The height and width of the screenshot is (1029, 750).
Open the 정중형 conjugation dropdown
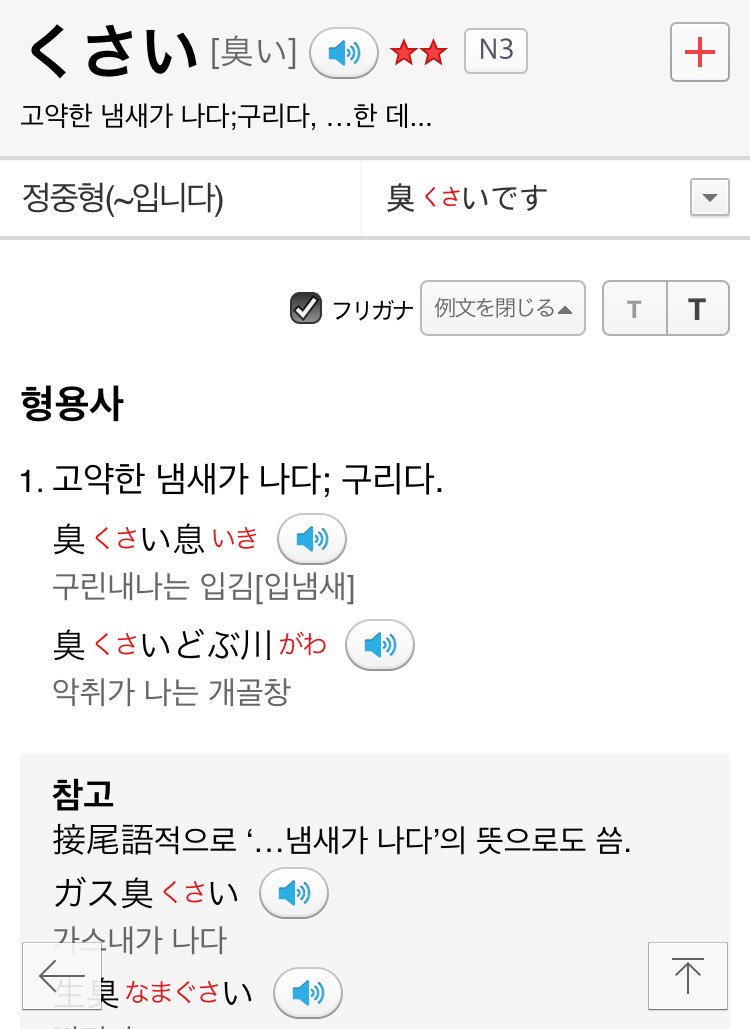(x=710, y=198)
